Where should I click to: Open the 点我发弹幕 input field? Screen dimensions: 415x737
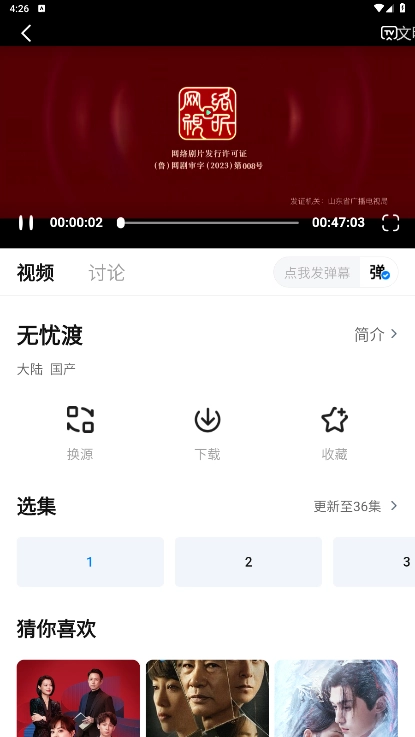tap(317, 273)
